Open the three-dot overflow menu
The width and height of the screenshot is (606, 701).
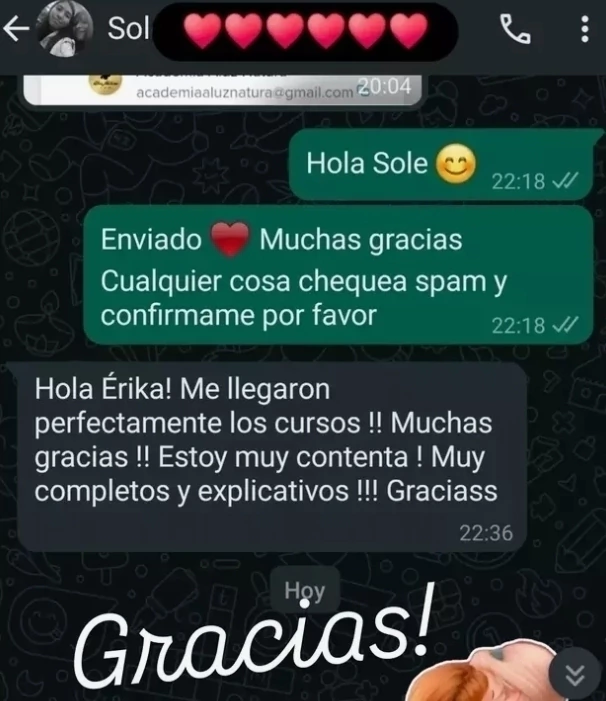[x=585, y=30]
